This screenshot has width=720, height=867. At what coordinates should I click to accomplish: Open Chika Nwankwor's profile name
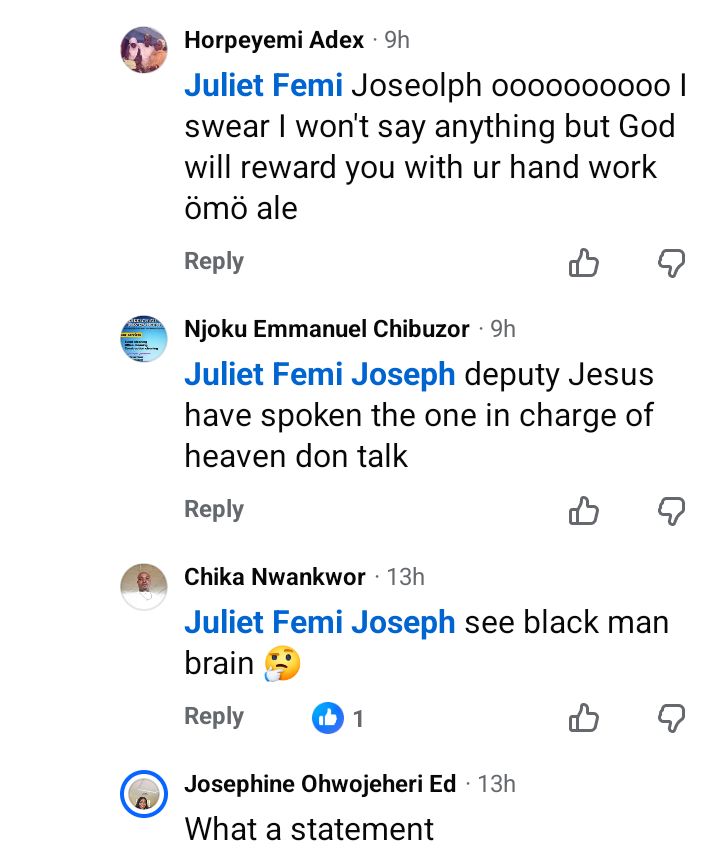tap(275, 577)
